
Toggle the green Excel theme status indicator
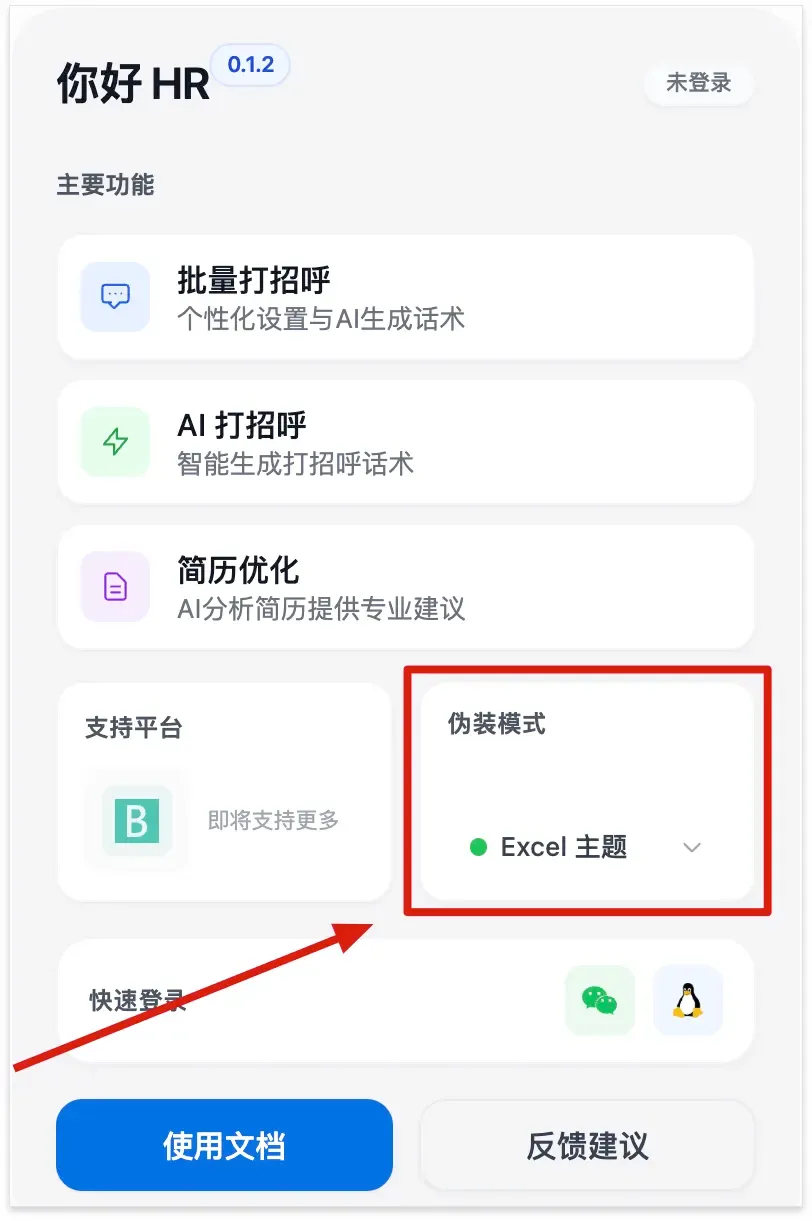[479, 847]
